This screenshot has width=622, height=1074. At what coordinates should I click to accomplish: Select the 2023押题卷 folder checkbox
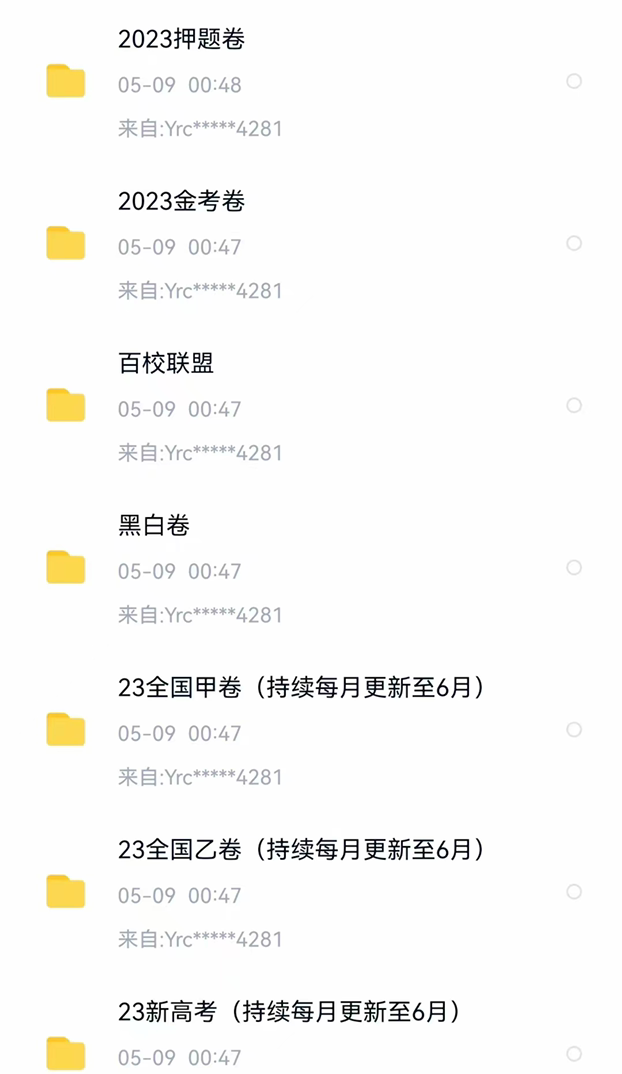click(x=574, y=81)
